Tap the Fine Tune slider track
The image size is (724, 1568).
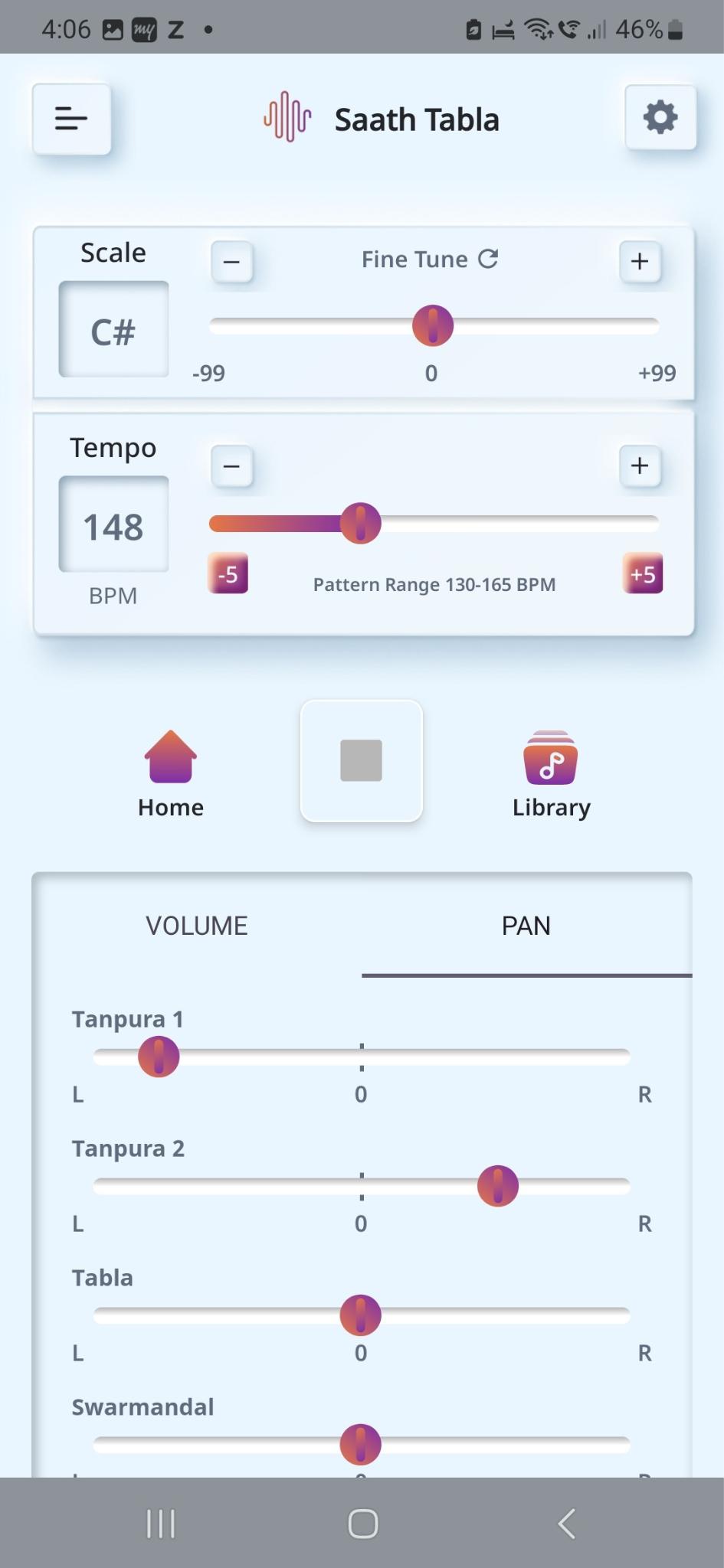[x=434, y=325]
